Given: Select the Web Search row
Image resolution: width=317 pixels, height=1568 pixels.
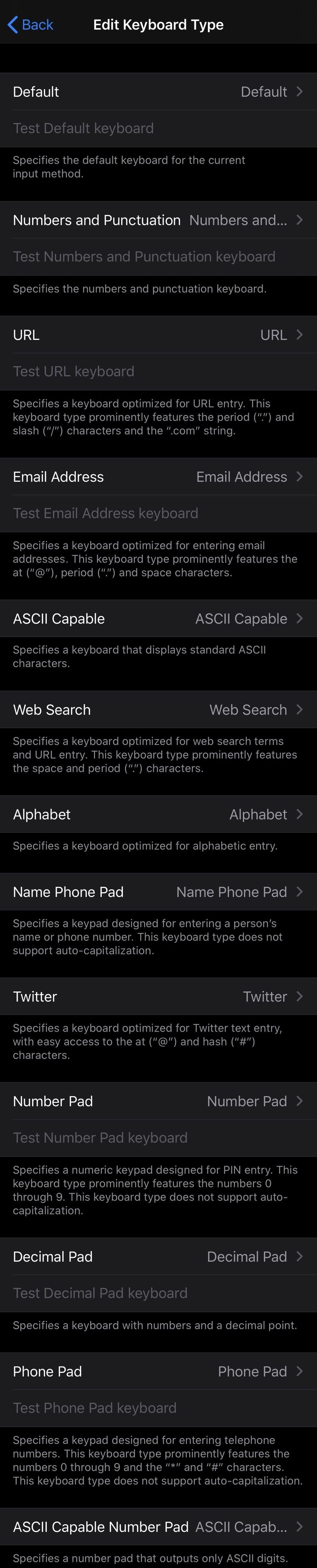Looking at the screenshot, I should tap(158, 710).
